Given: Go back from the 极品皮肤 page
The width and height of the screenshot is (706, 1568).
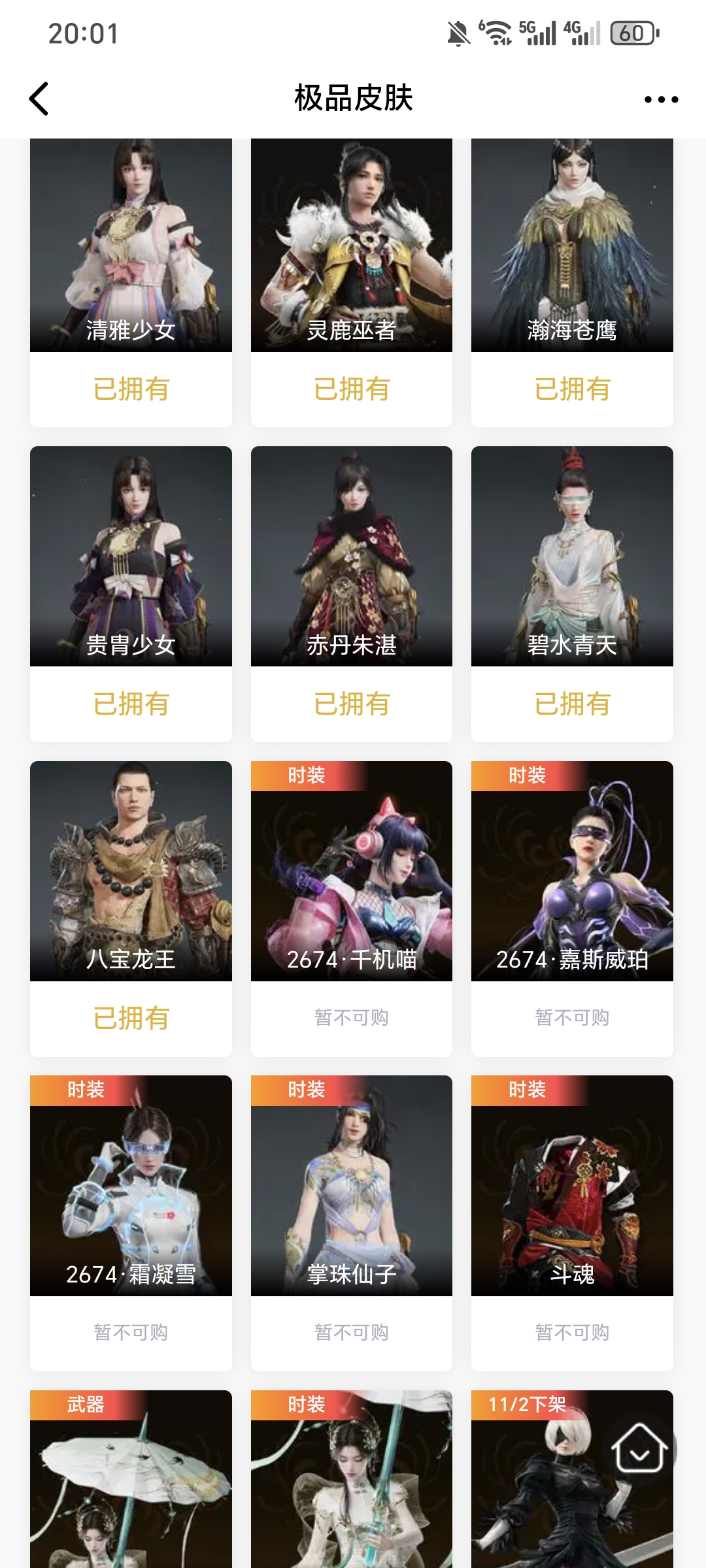Looking at the screenshot, I should click(39, 99).
